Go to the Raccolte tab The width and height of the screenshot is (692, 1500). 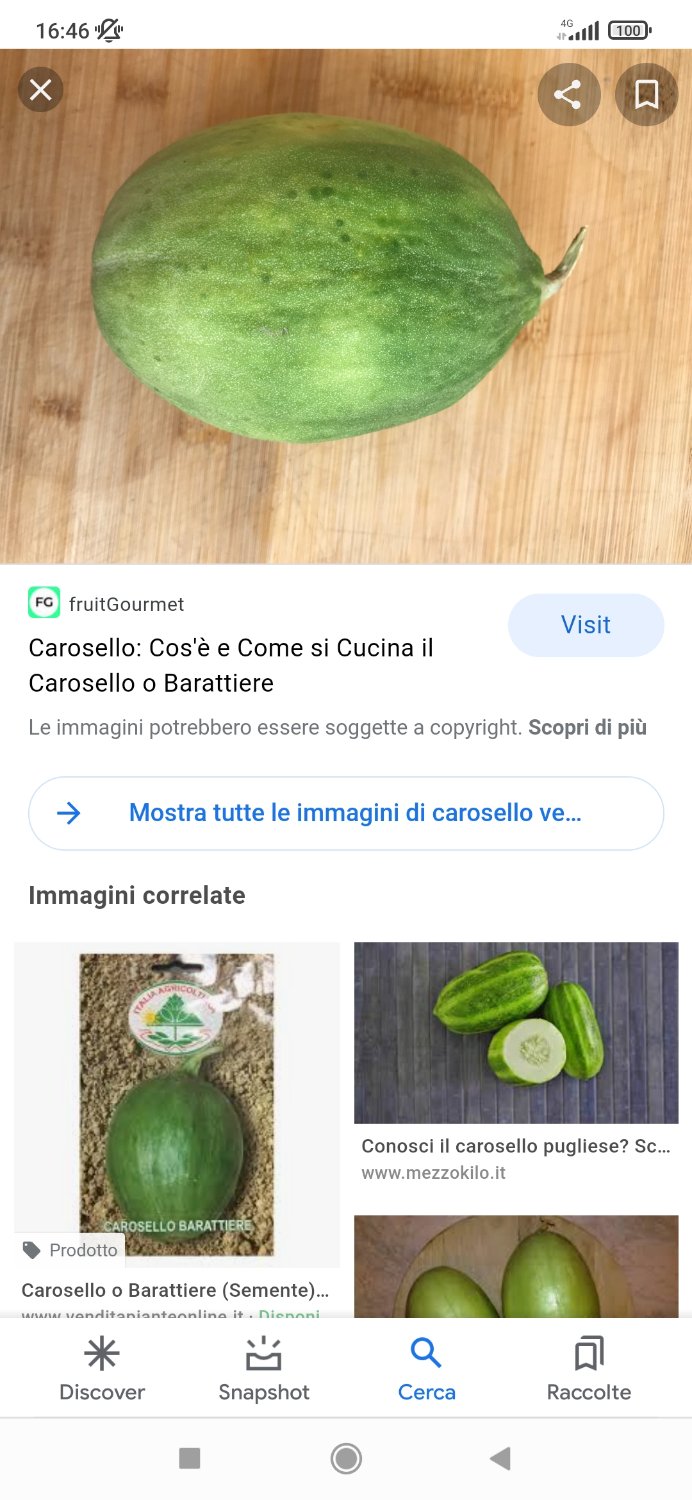[x=589, y=1368]
